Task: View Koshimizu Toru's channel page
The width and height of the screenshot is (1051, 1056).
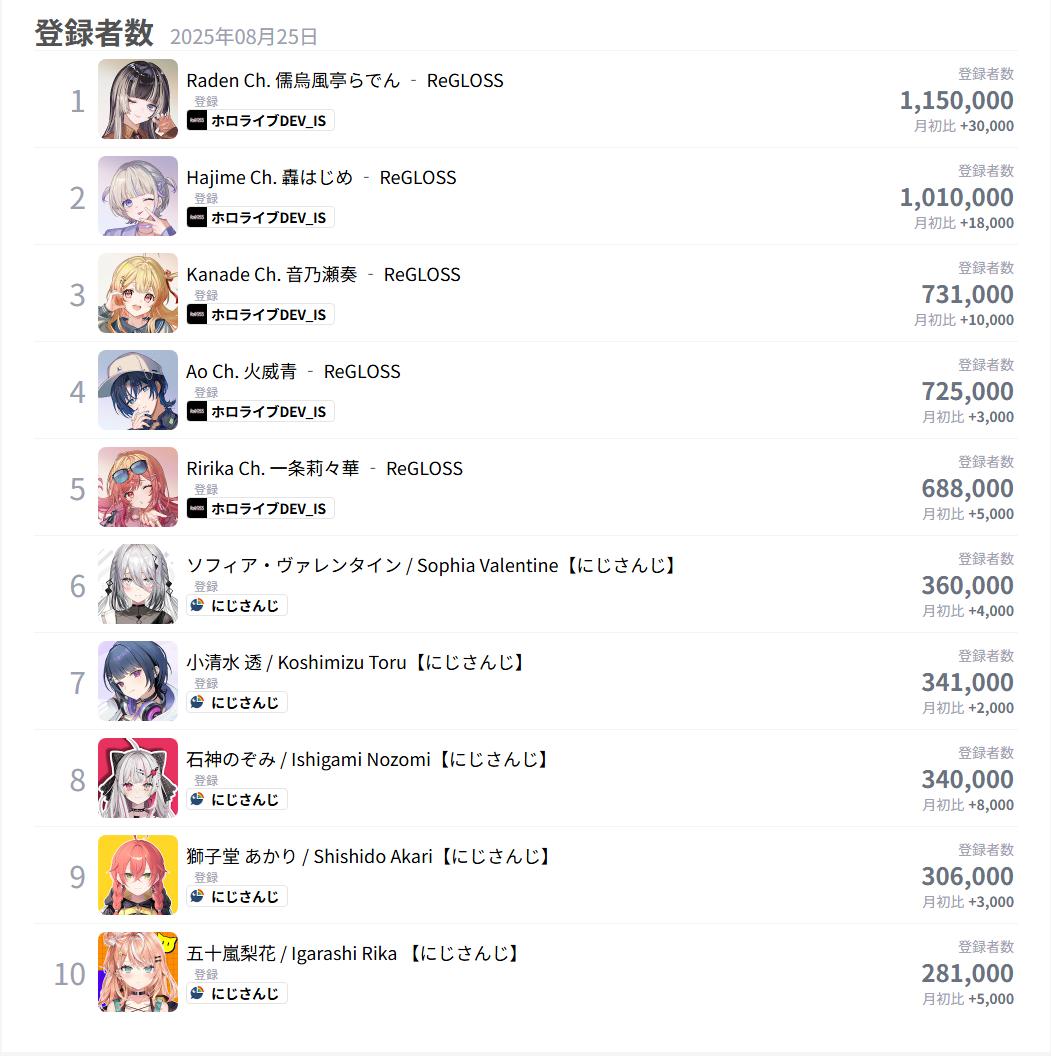Action: tap(356, 663)
